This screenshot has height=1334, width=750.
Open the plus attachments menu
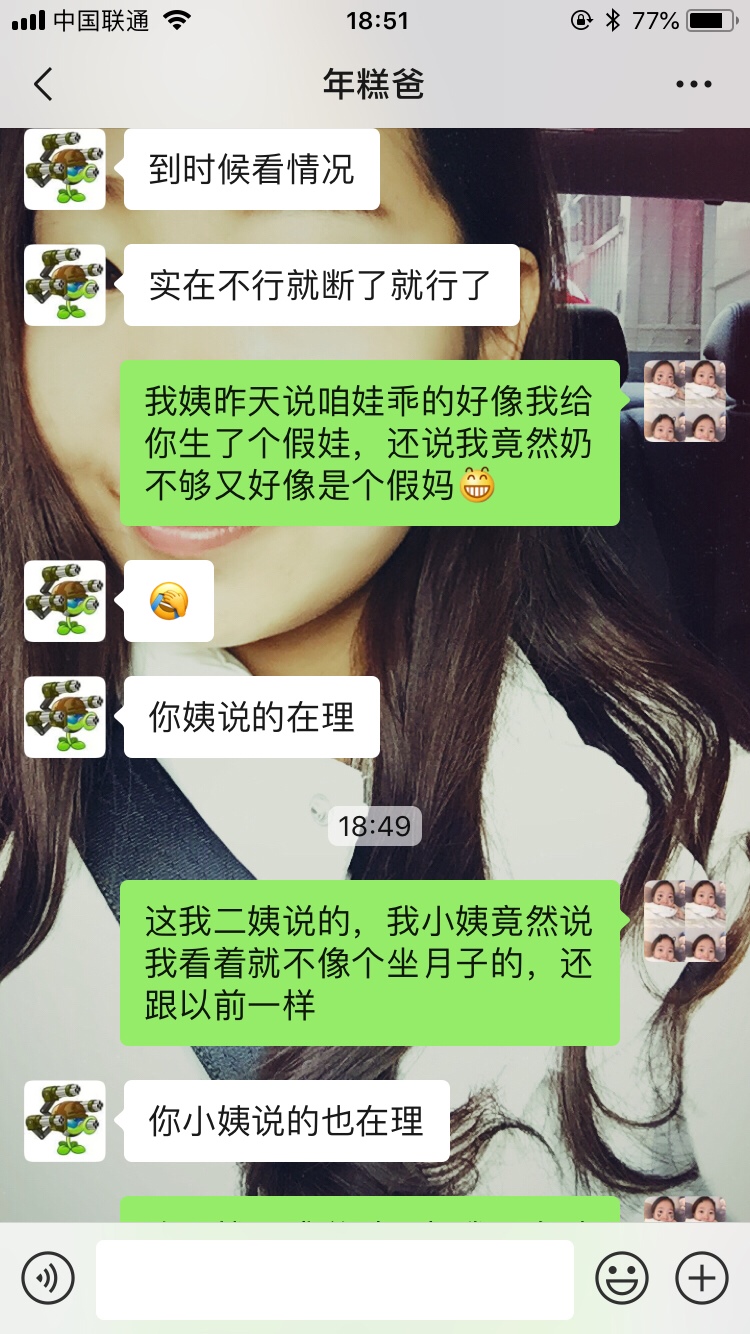point(702,1278)
